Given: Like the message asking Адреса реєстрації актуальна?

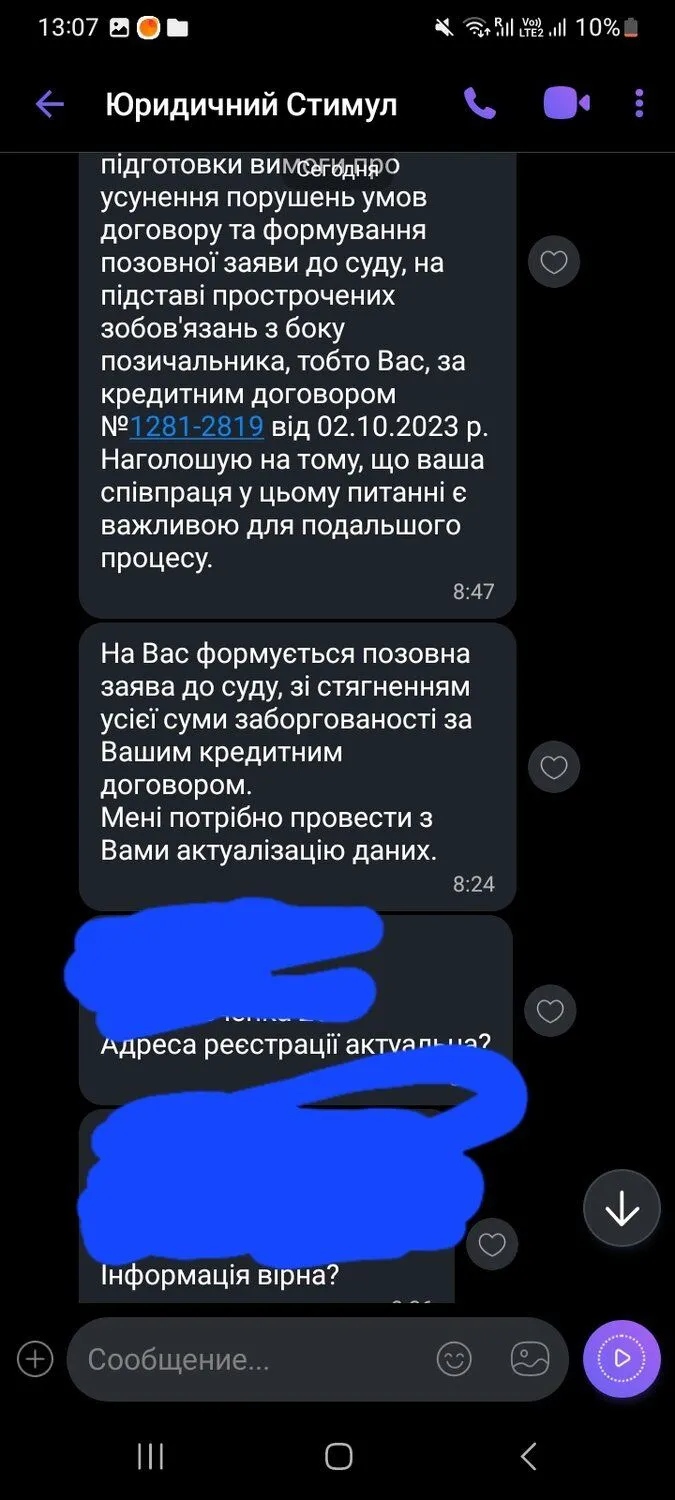Looking at the screenshot, I should coord(550,1011).
